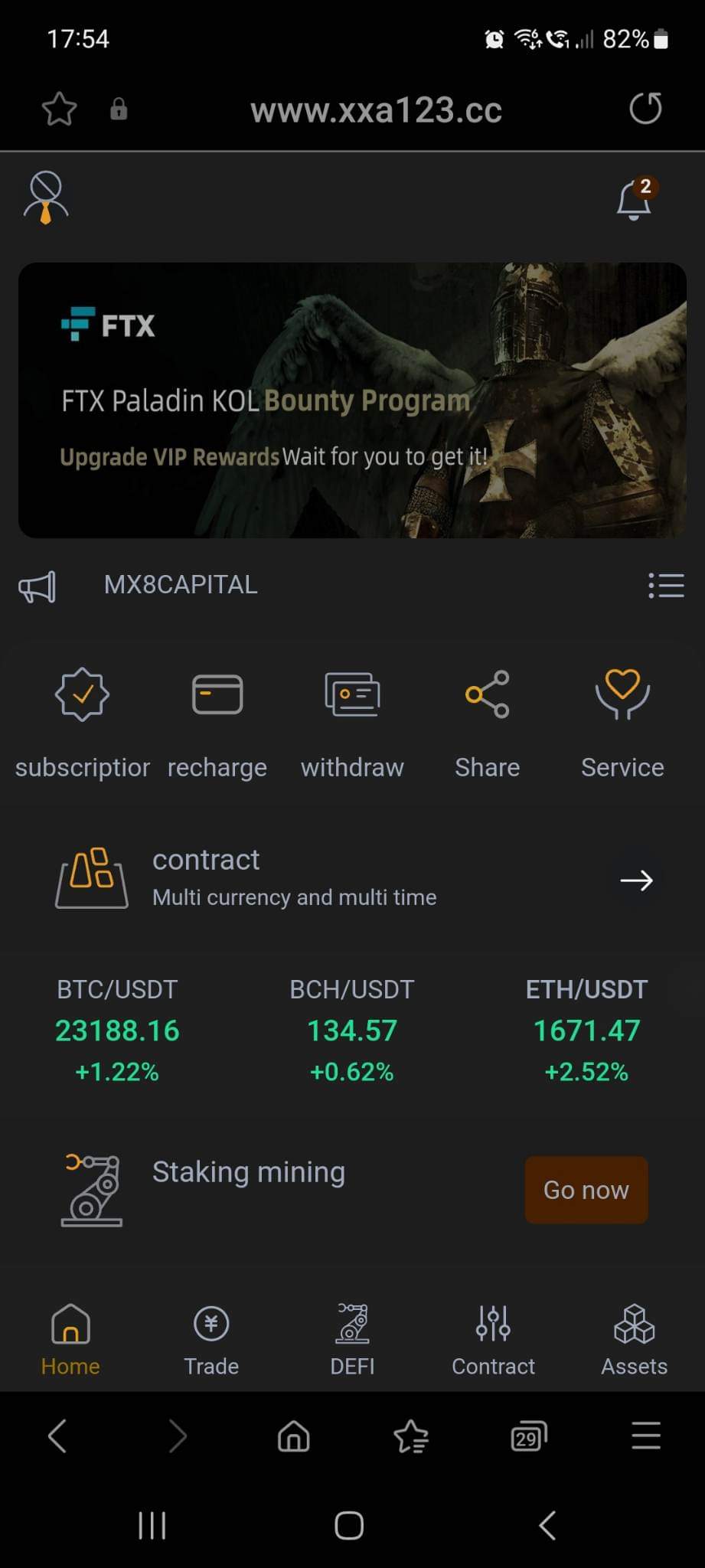Open the announcements list icon
The image size is (705, 1568).
pyautogui.click(x=666, y=586)
